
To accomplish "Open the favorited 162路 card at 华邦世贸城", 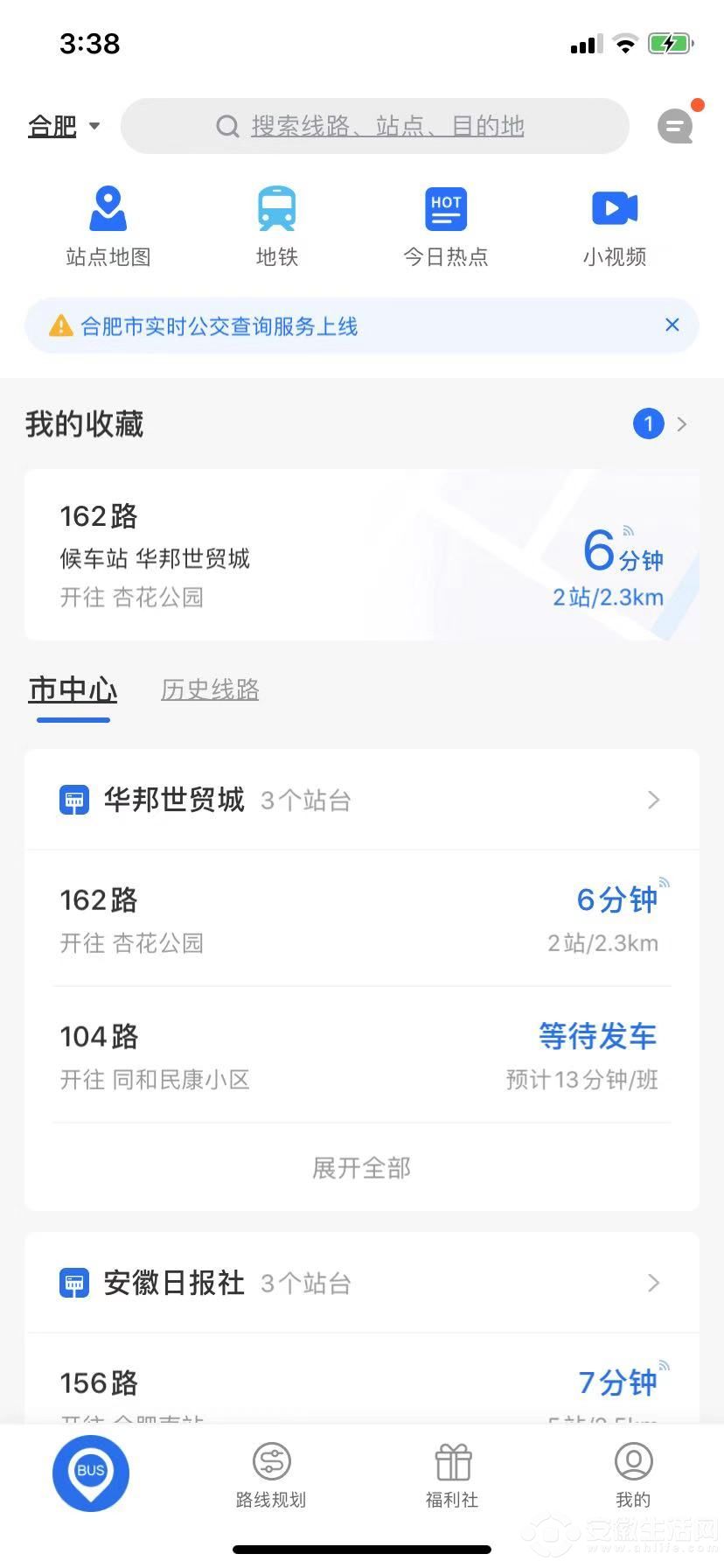I will pos(362,555).
